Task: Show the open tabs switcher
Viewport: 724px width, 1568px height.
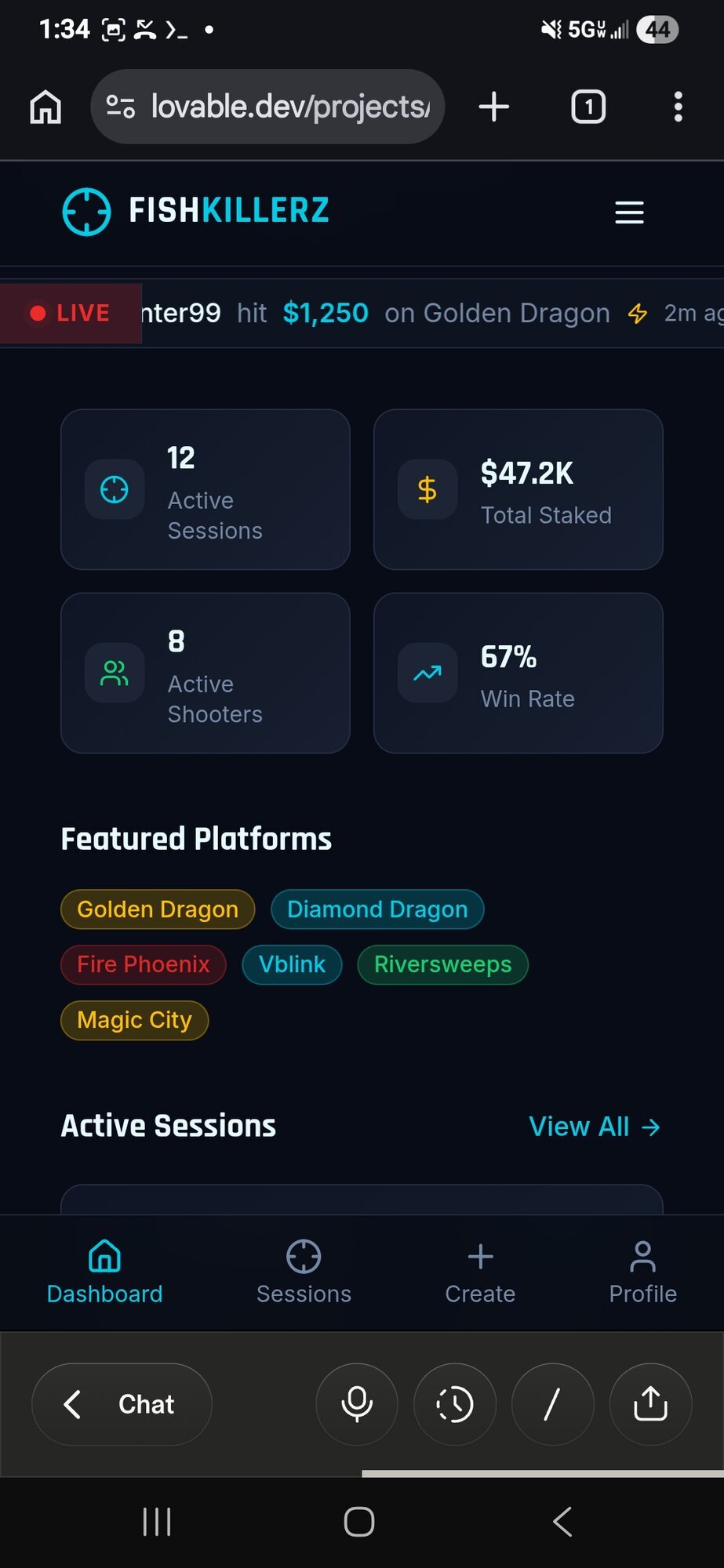Action: point(588,107)
